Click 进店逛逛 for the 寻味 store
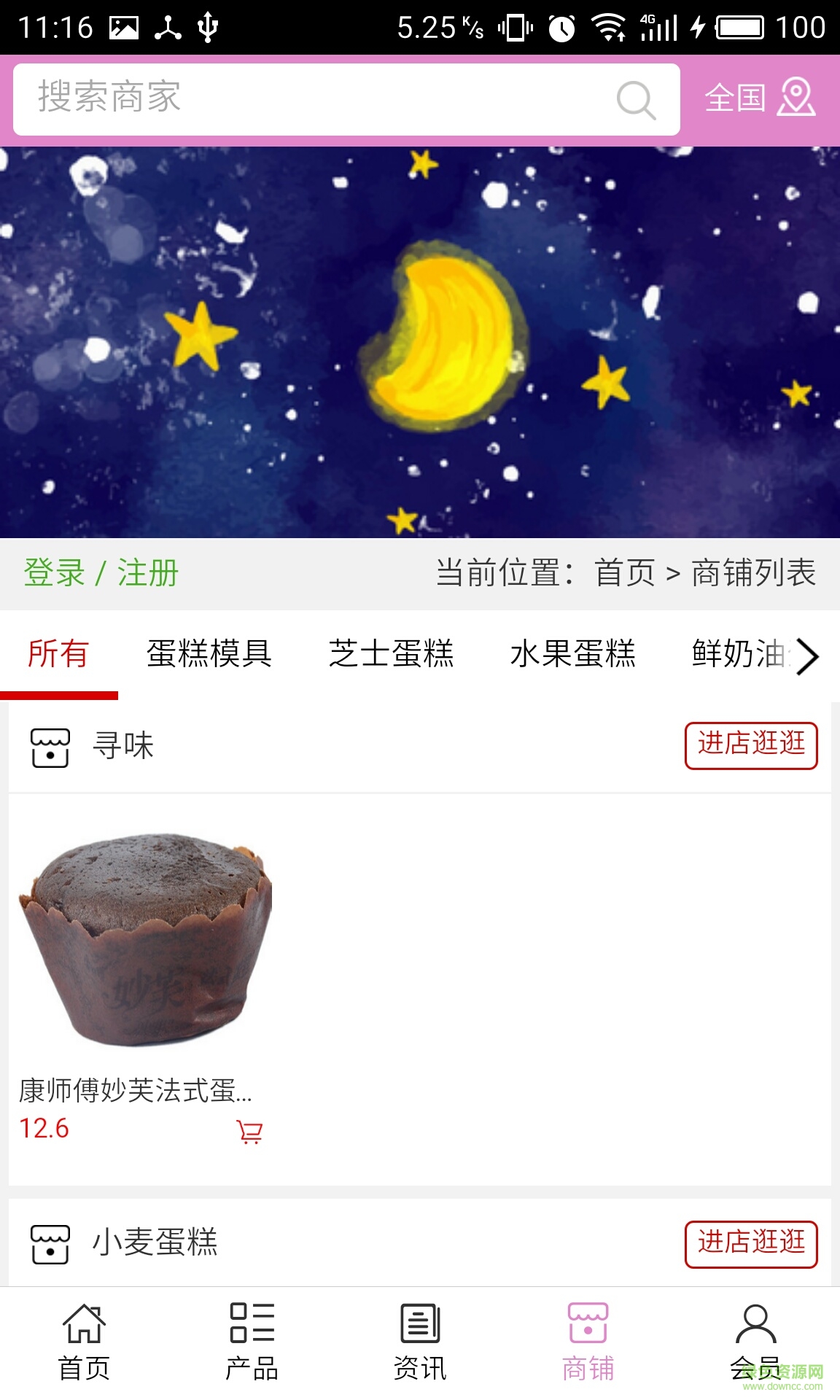Viewport: 840px width, 1400px height. pos(752,744)
